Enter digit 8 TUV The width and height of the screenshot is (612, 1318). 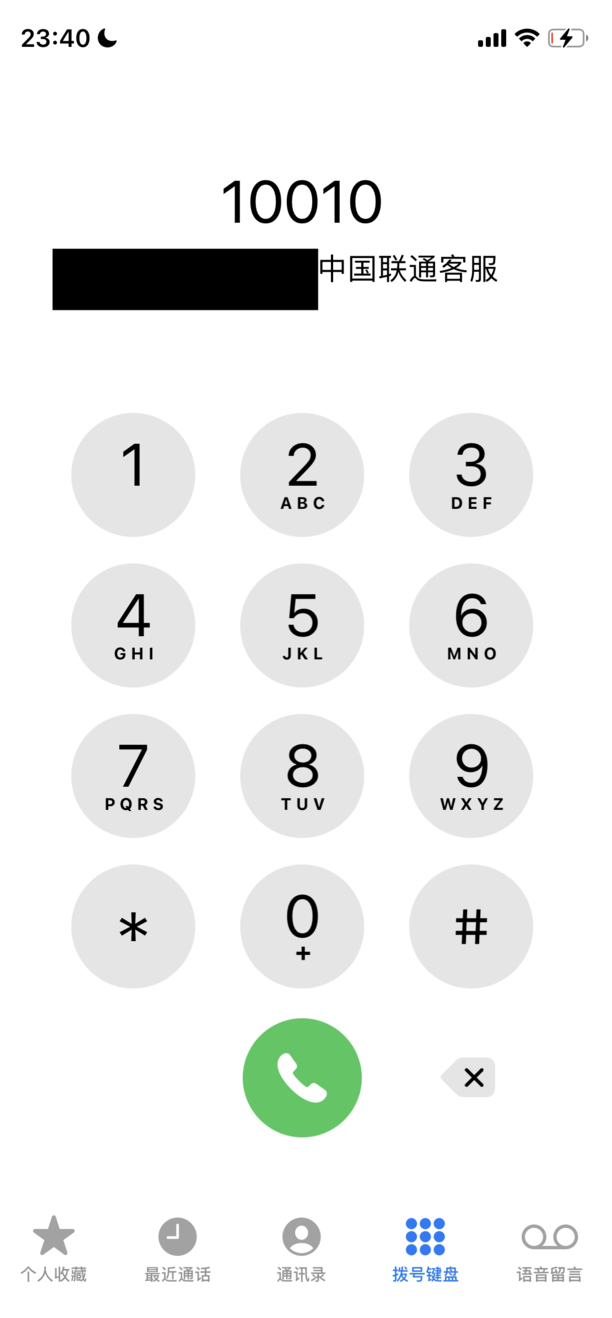point(302,776)
